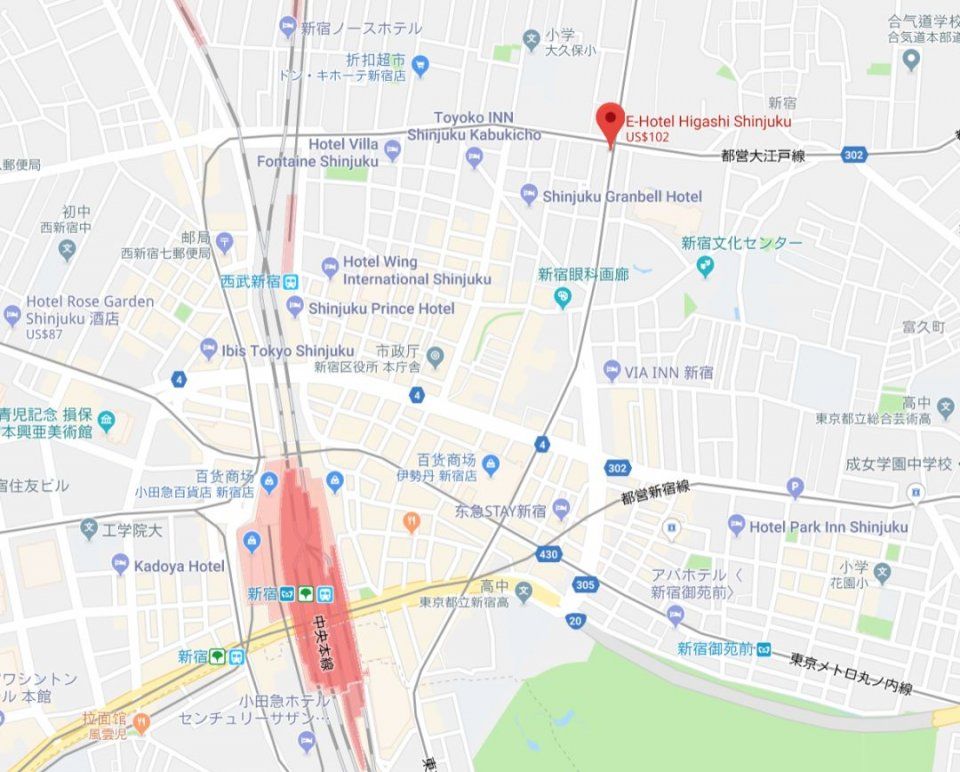Open the Ibis Tokyo Shinjuku marker
Image resolution: width=960 pixels, height=772 pixels.
click(208, 349)
